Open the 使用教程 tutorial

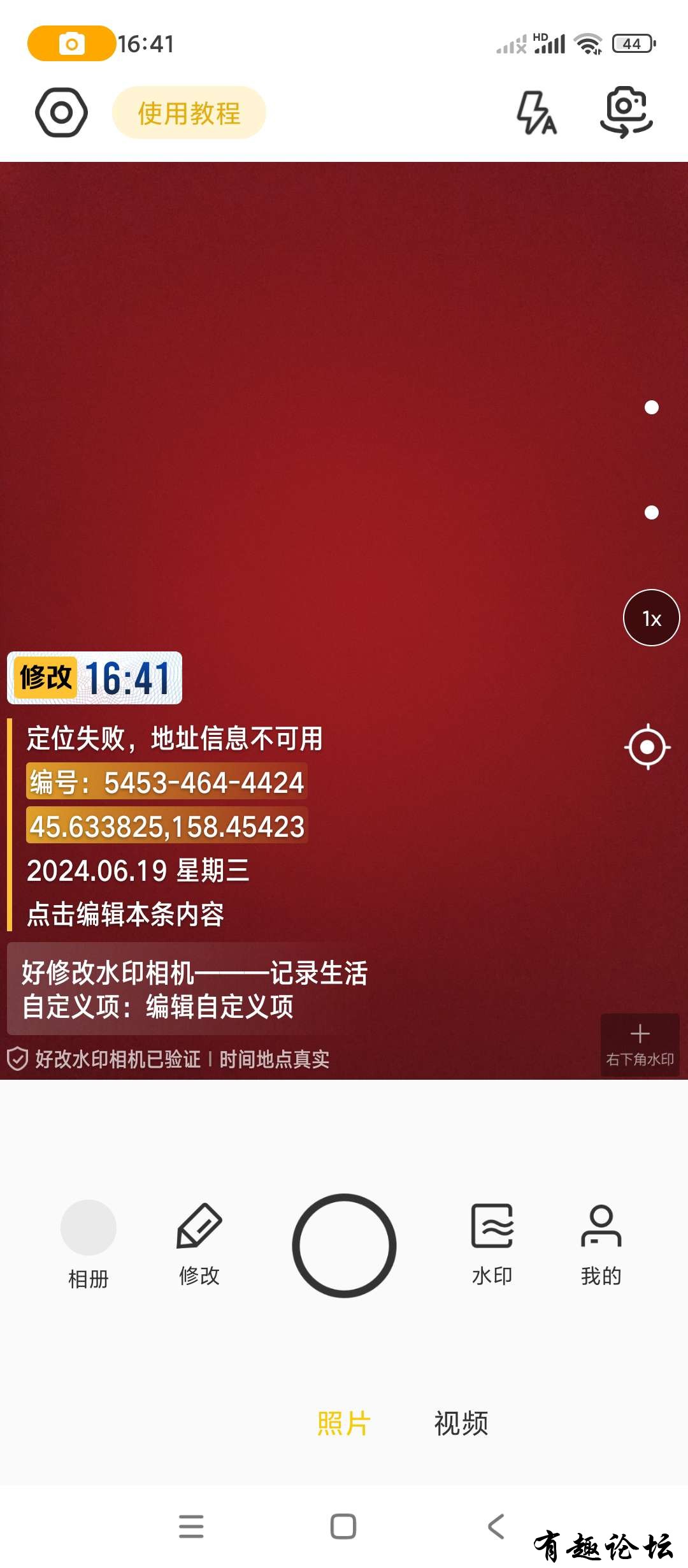click(x=189, y=113)
